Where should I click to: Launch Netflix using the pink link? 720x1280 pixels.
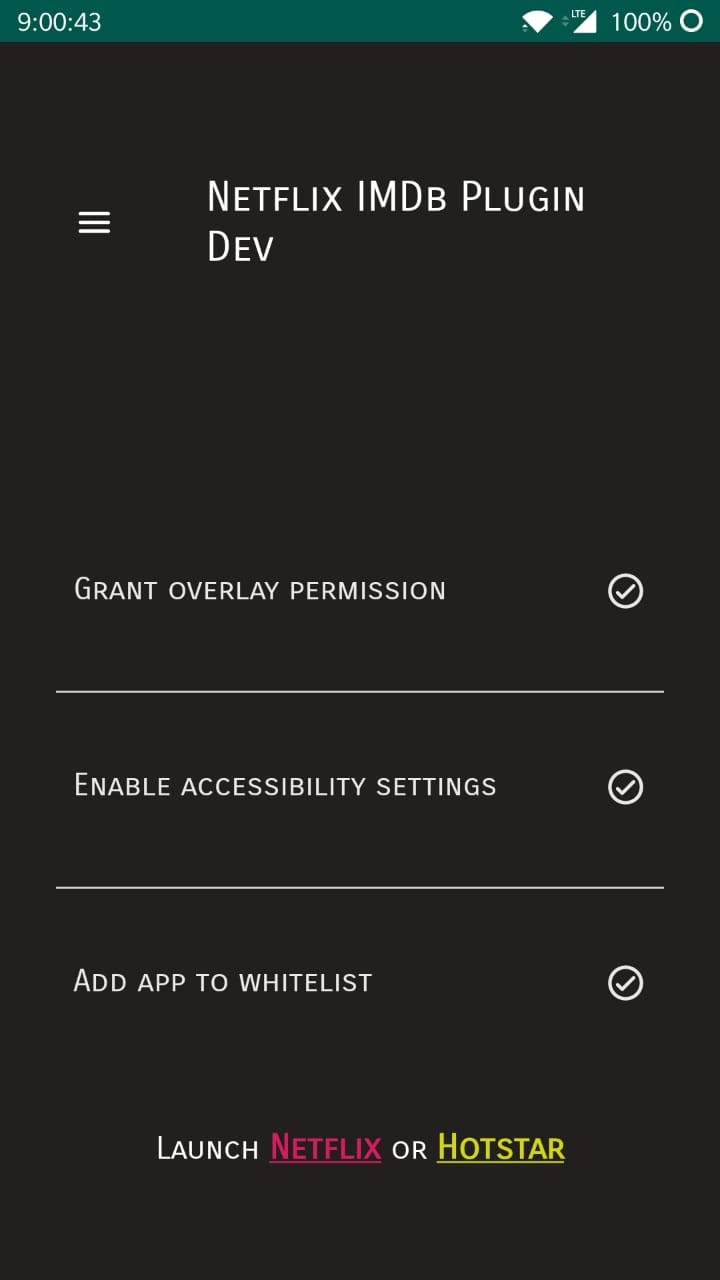point(325,1148)
